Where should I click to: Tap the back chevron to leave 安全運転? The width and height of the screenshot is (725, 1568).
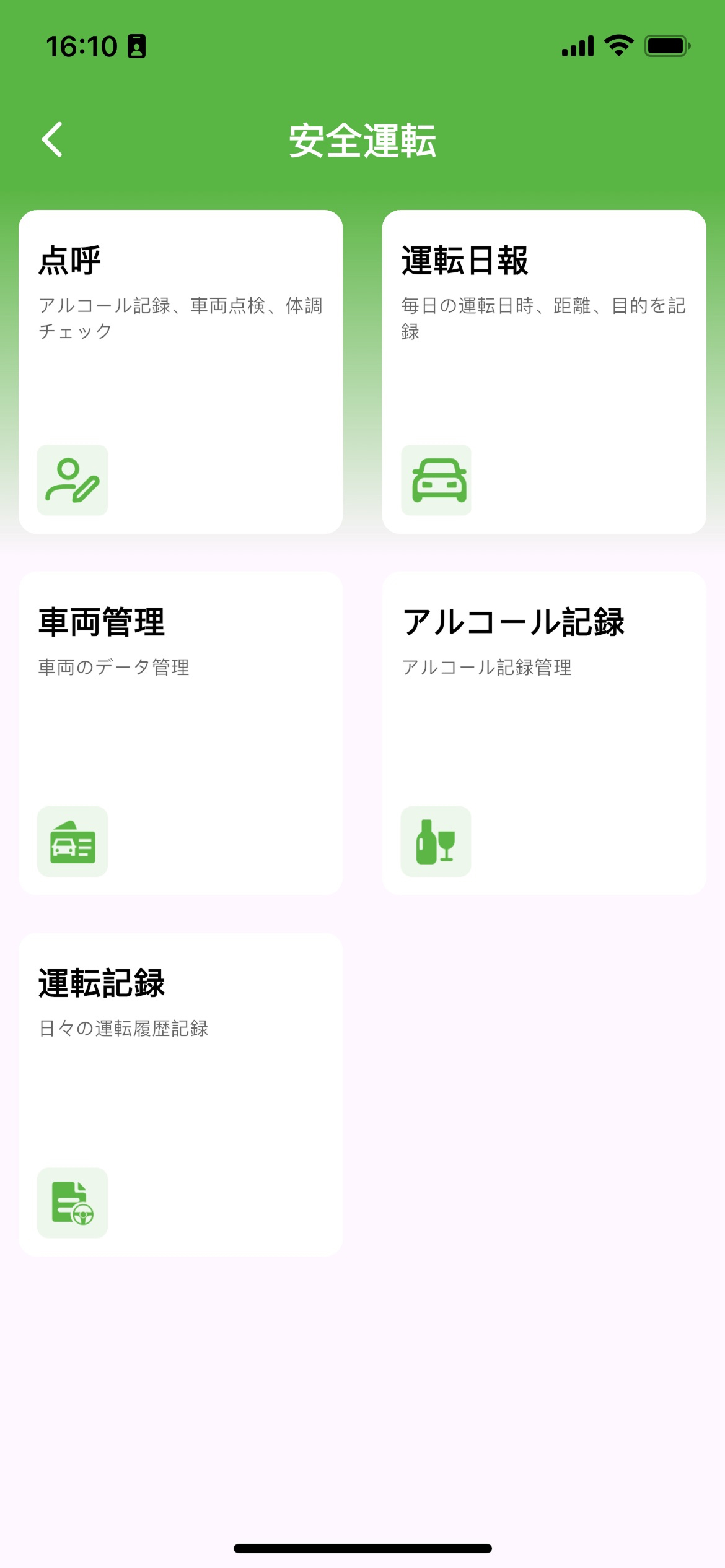tap(53, 140)
